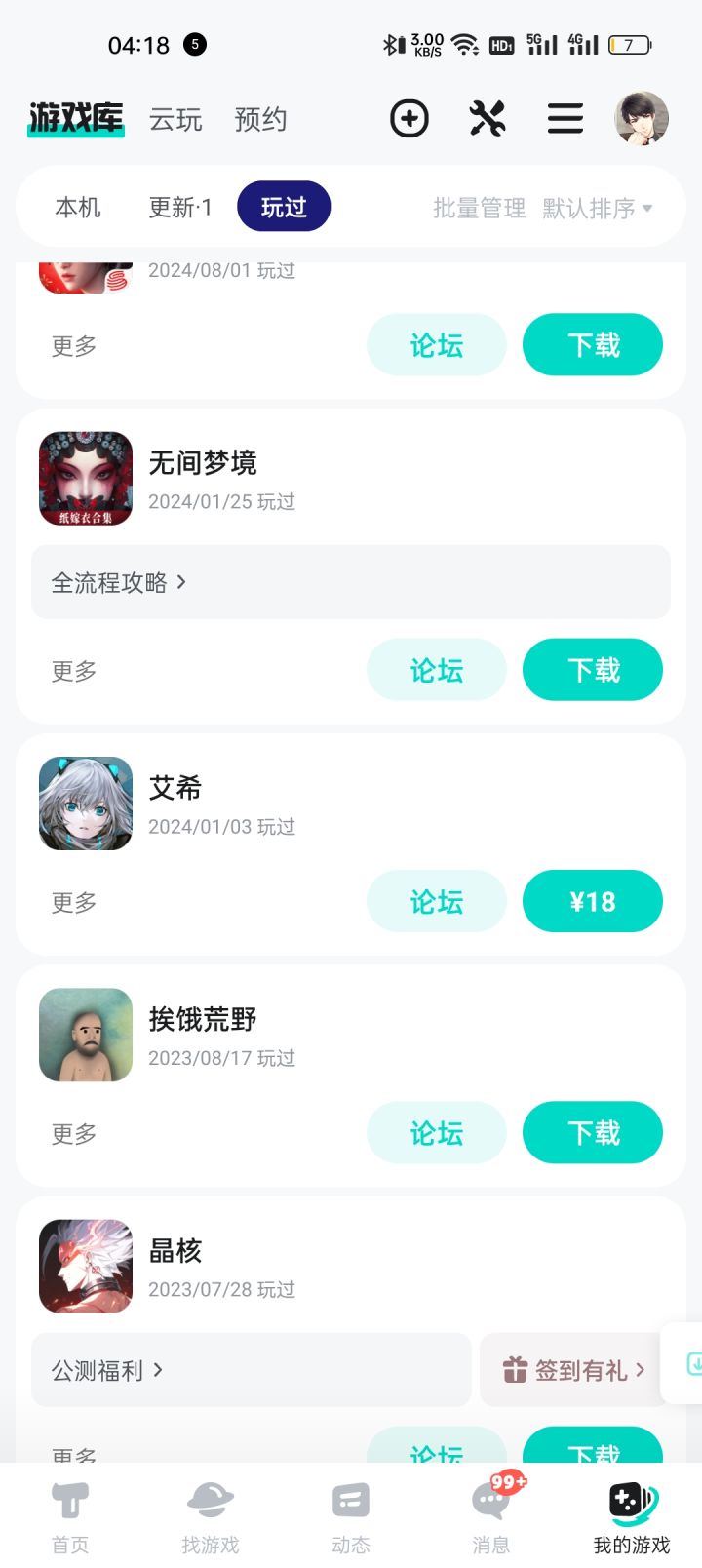
Task: Switch to the 预约 tab
Action: point(260,120)
